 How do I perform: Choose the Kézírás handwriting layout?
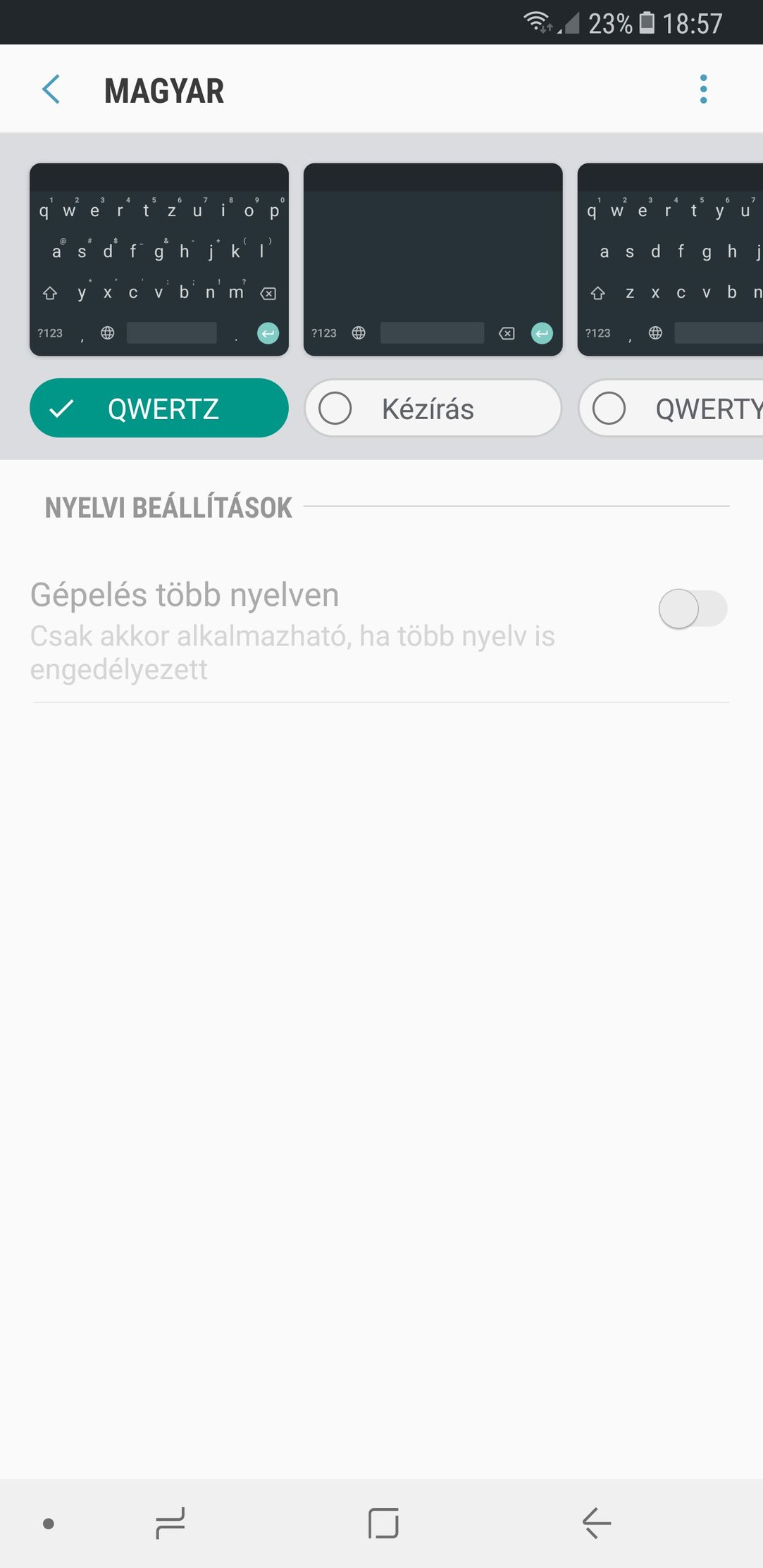[x=433, y=409]
